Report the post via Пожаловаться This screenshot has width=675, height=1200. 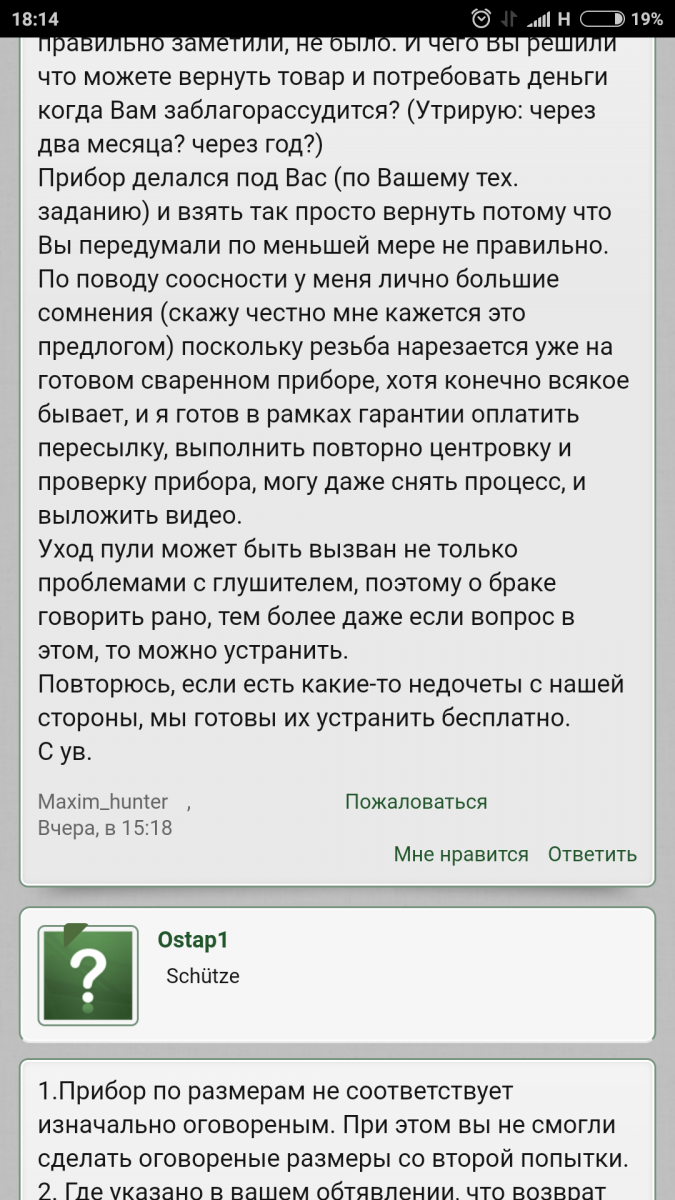(416, 802)
